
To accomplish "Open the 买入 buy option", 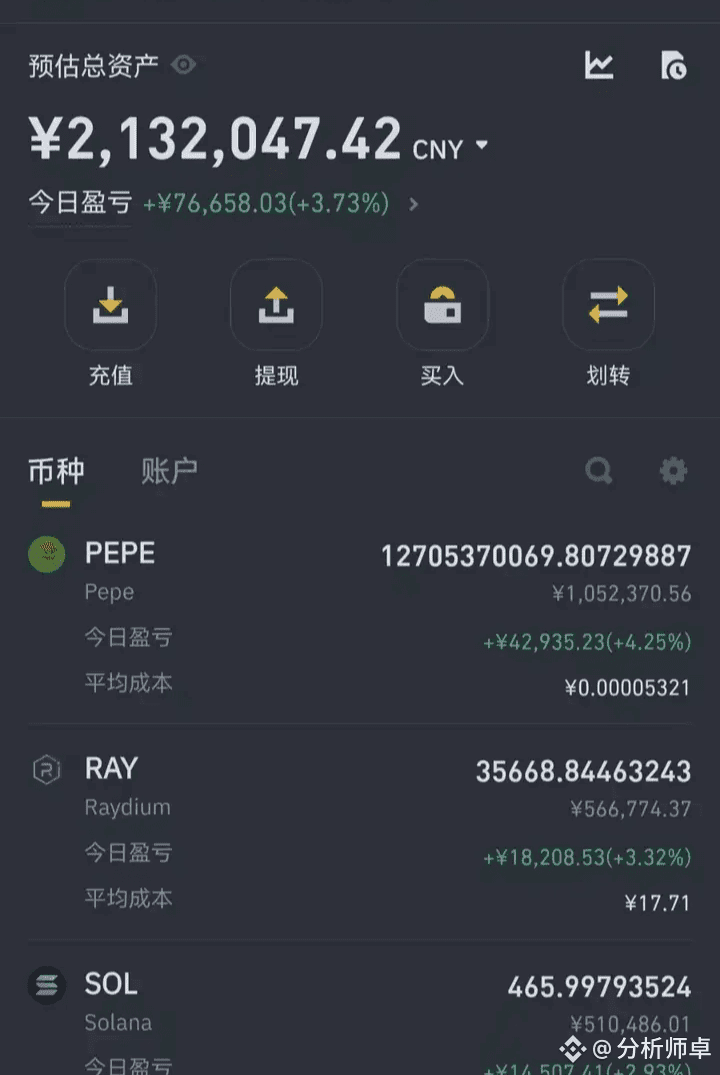I will pyautogui.click(x=442, y=306).
